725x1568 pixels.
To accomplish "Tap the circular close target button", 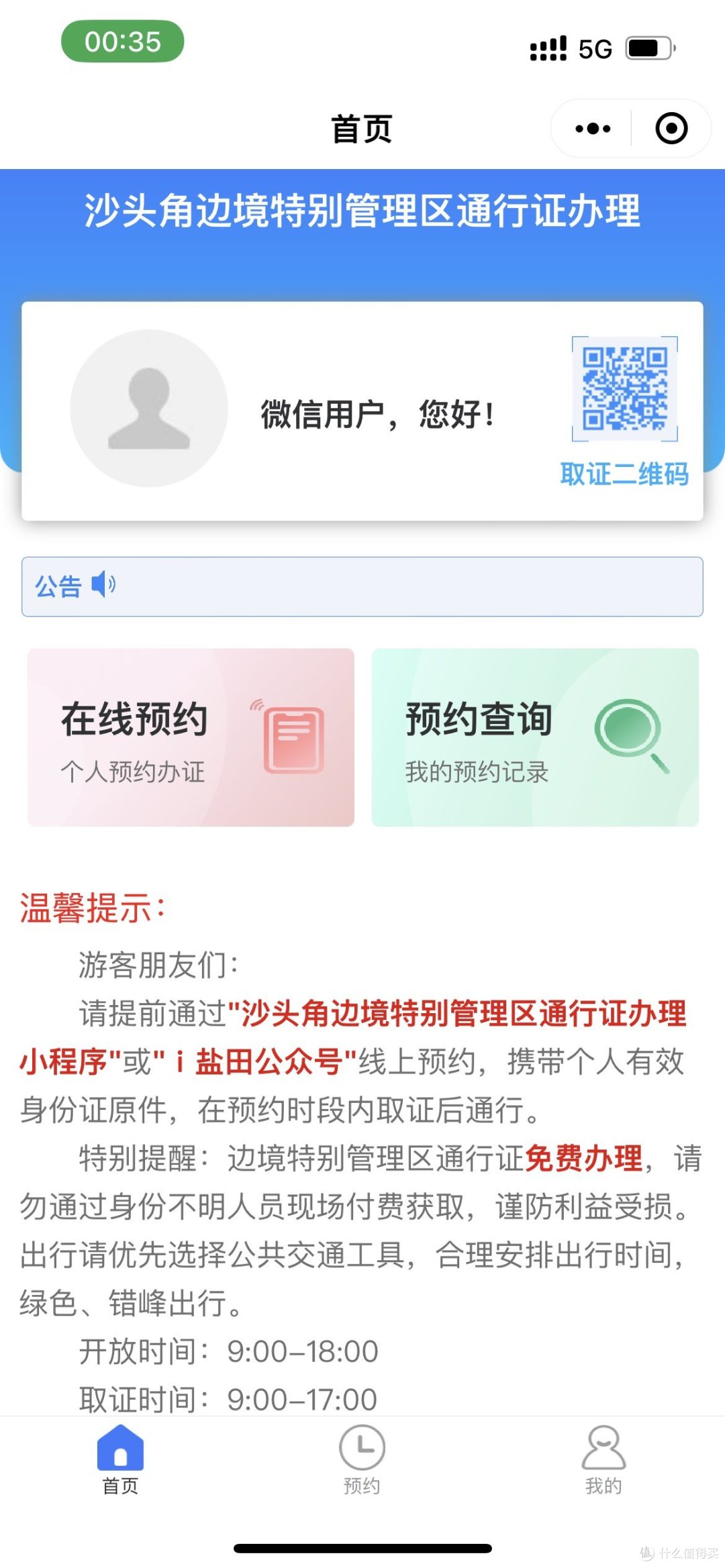I will [673, 127].
